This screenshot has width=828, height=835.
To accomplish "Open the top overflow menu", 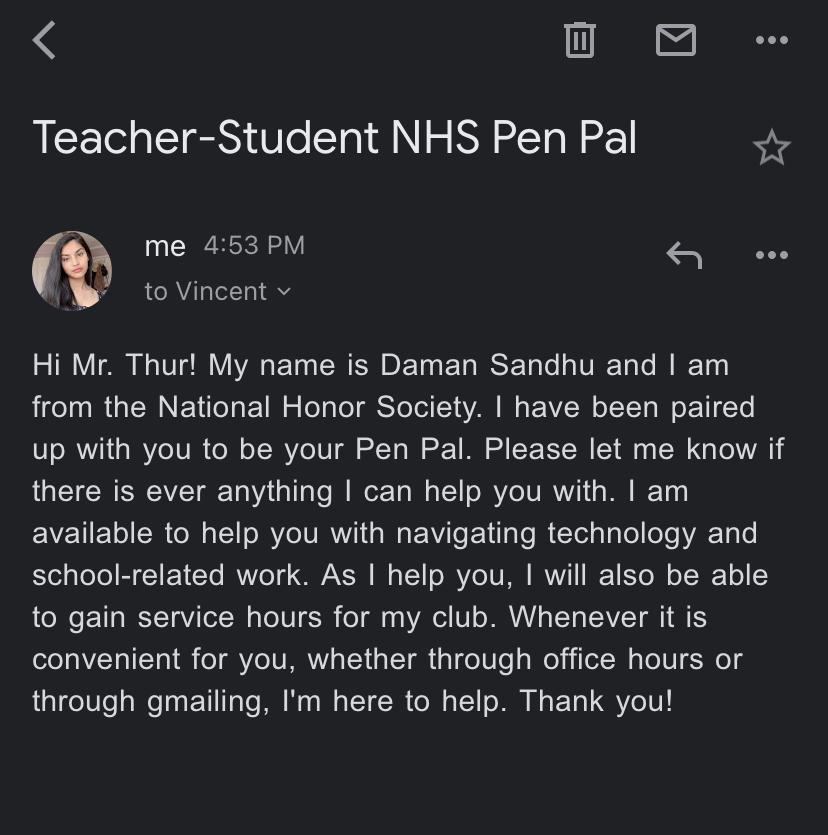I will tap(771, 41).
